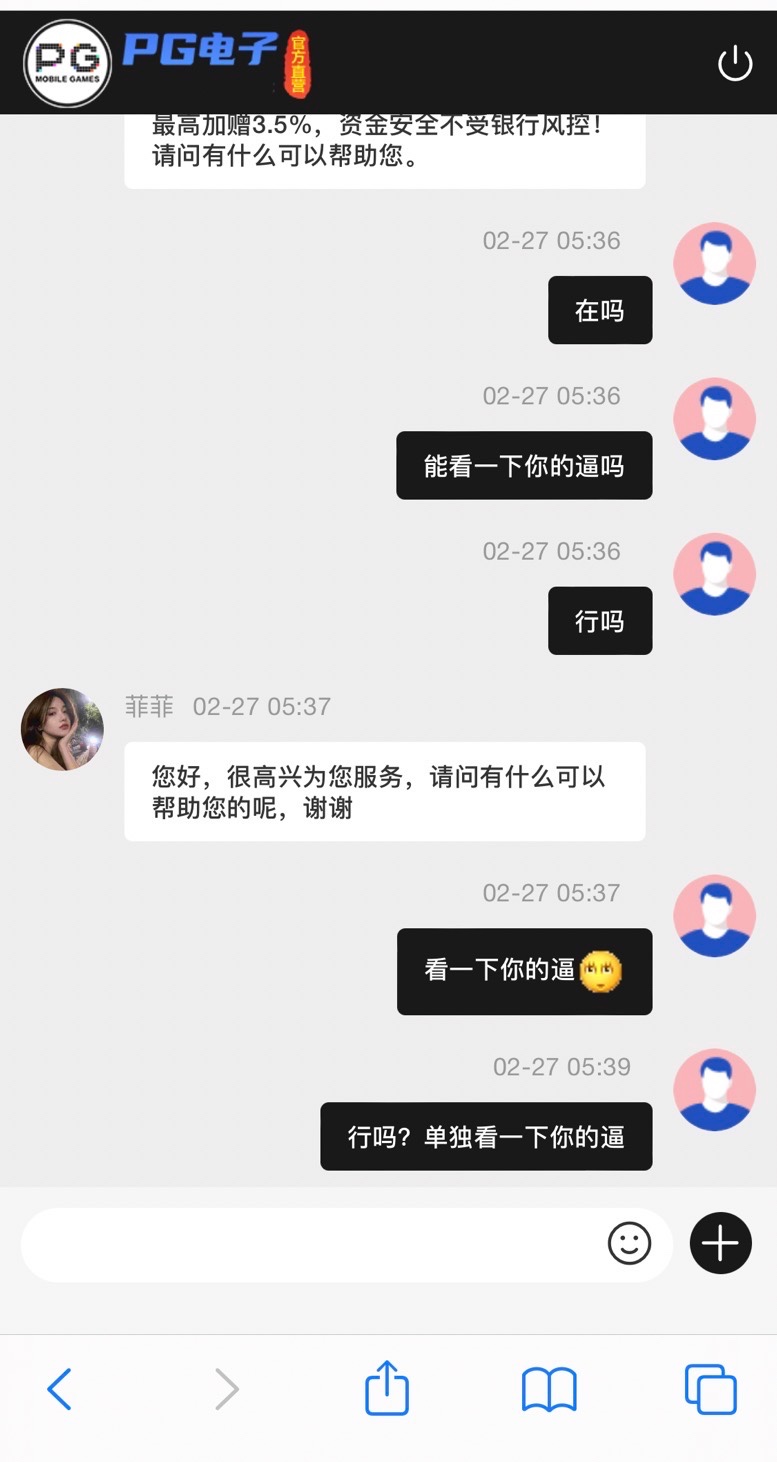This screenshot has height=1462, width=777.
Task: Open the emoji picker
Action: tap(629, 1244)
